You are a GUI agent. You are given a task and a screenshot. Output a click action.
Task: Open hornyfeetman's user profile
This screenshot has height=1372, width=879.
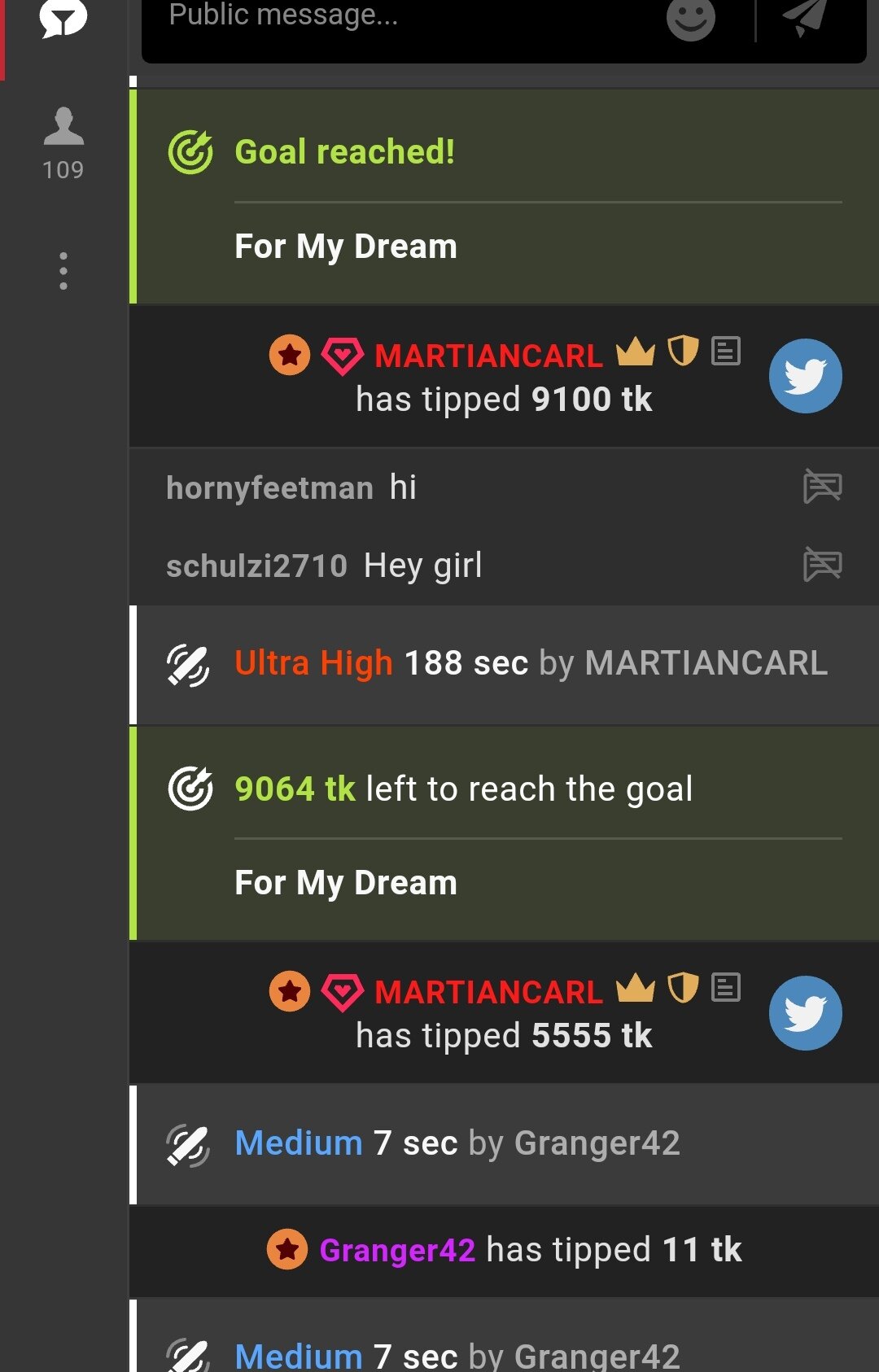[x=269, y=488]
